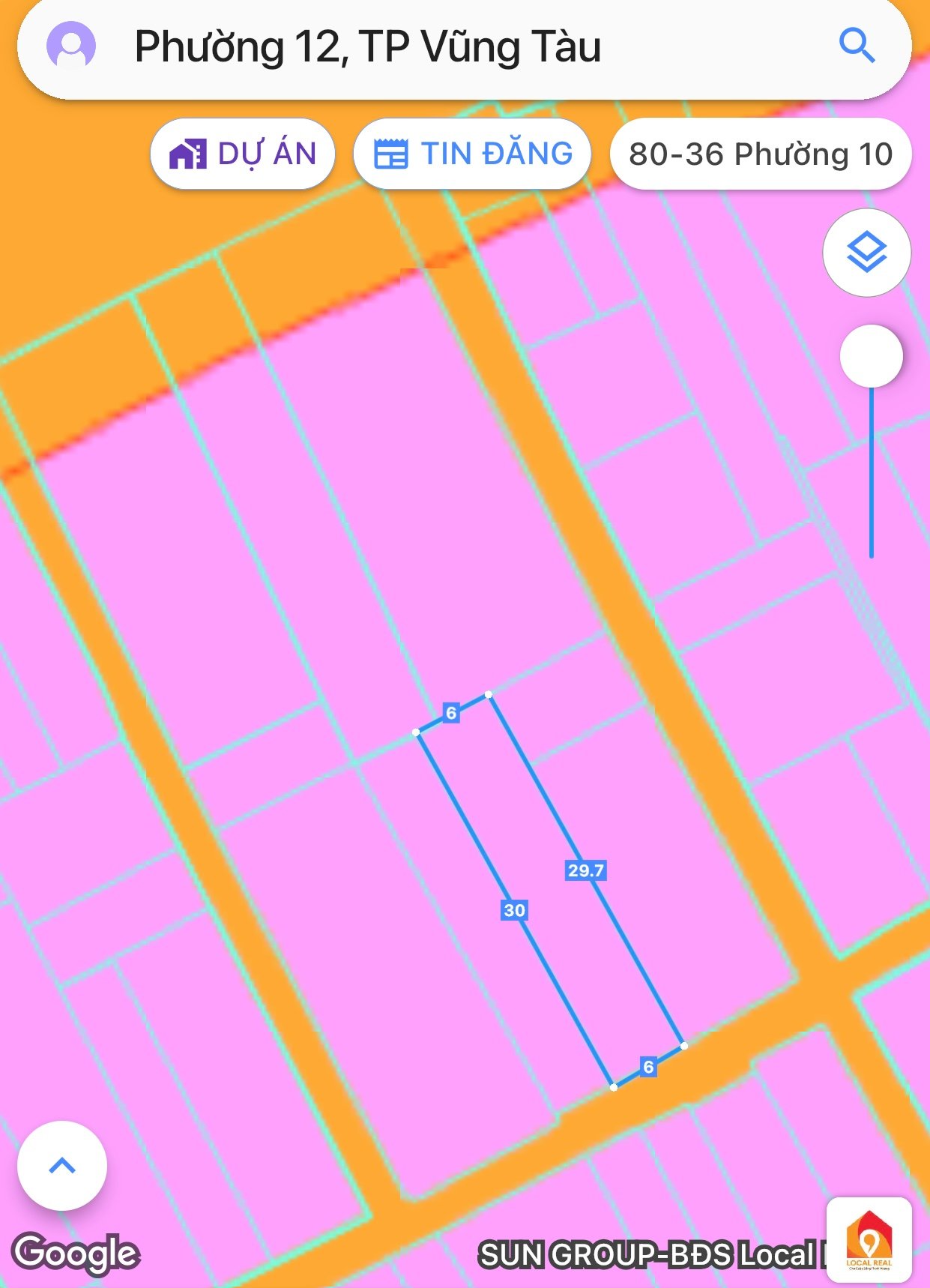
Task: Select the 80-36 Phường 10 chip
Action: click(x=760, y=154)
